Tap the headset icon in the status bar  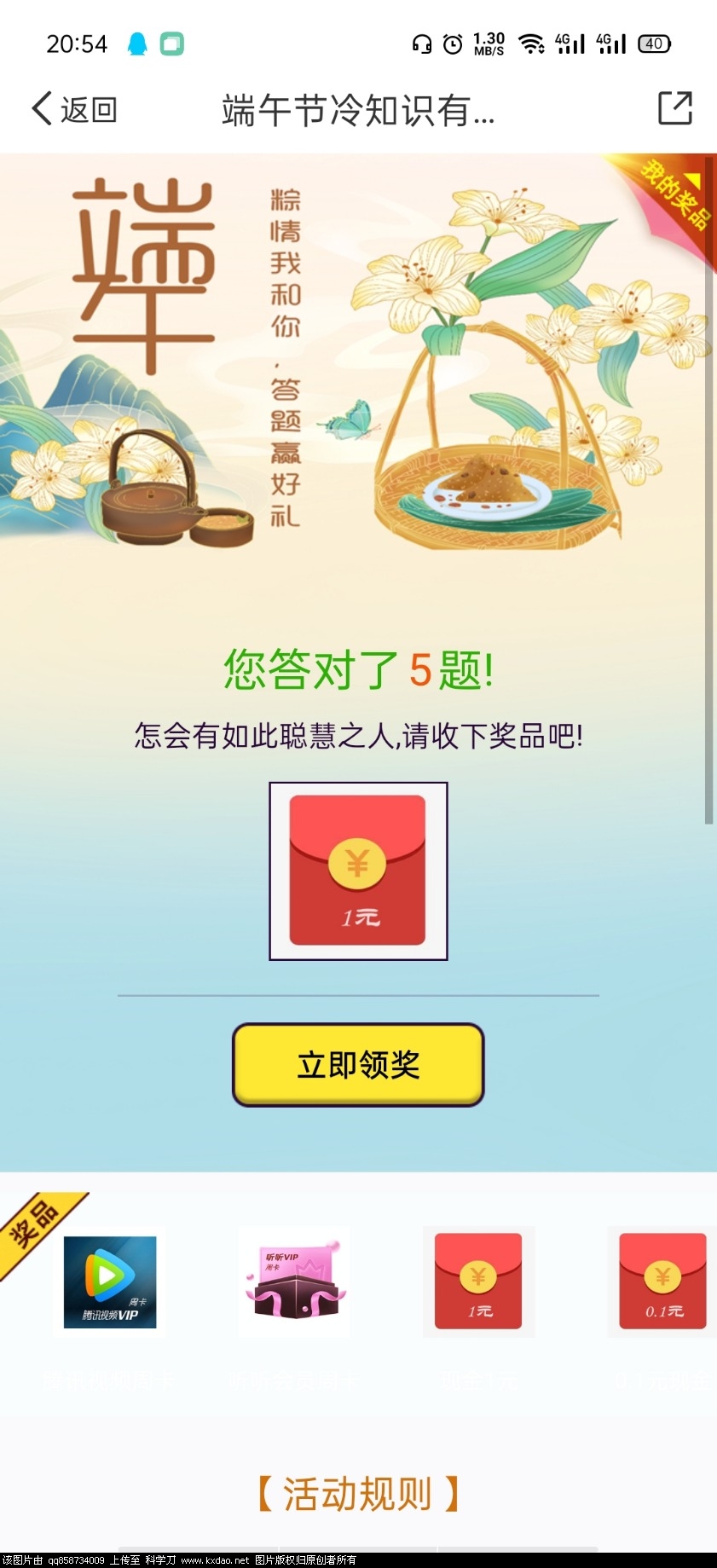(420, 43)
